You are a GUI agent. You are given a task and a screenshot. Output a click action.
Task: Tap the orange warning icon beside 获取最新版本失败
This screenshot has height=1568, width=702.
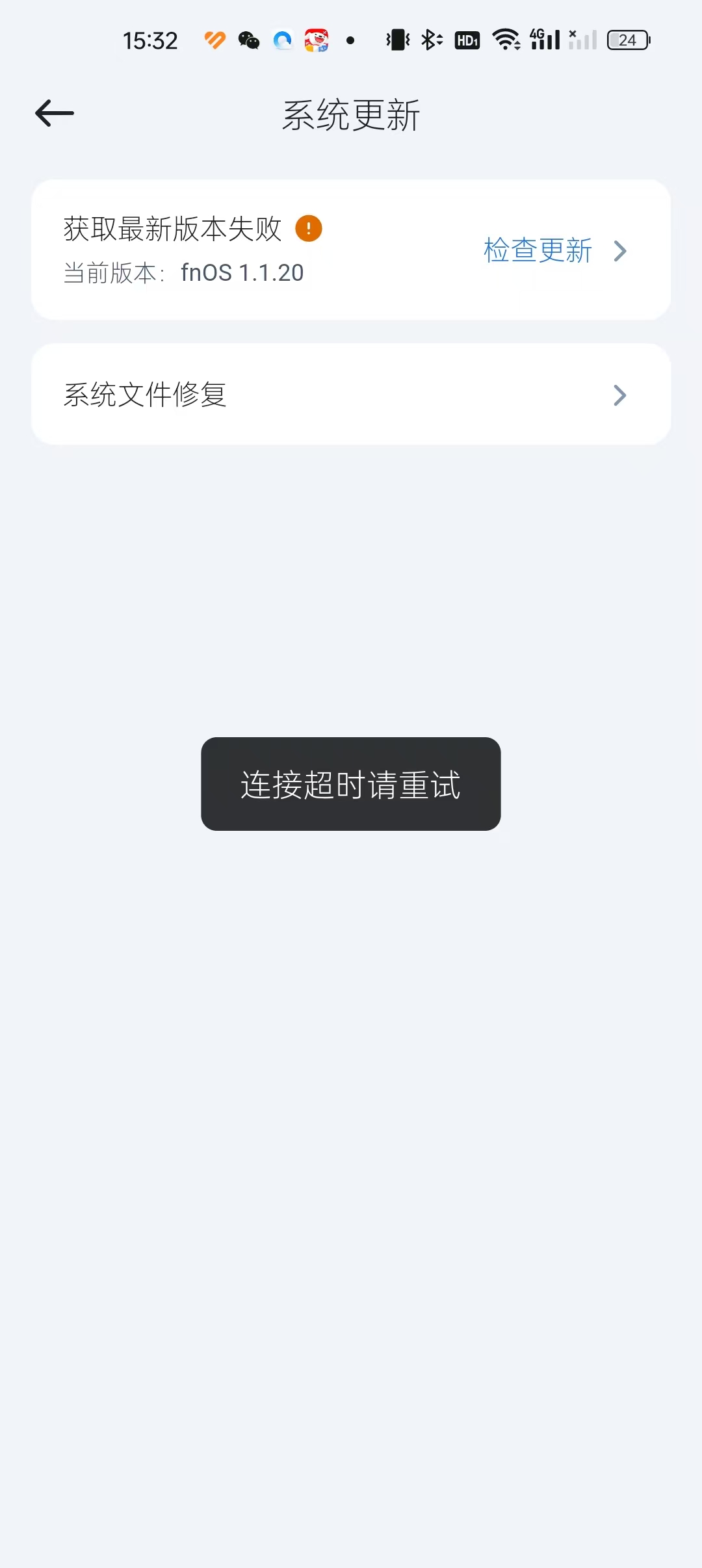(x=309, y=229)
